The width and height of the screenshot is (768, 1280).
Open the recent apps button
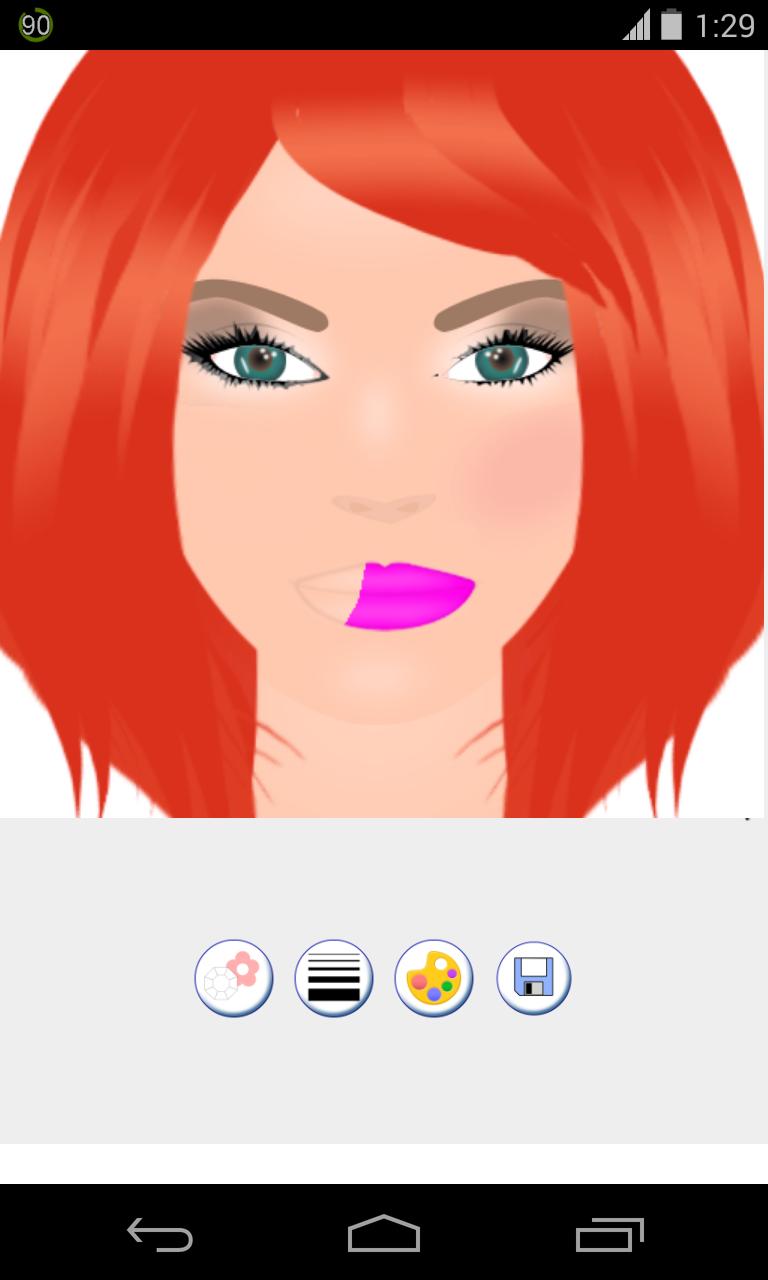point(608,1238)
